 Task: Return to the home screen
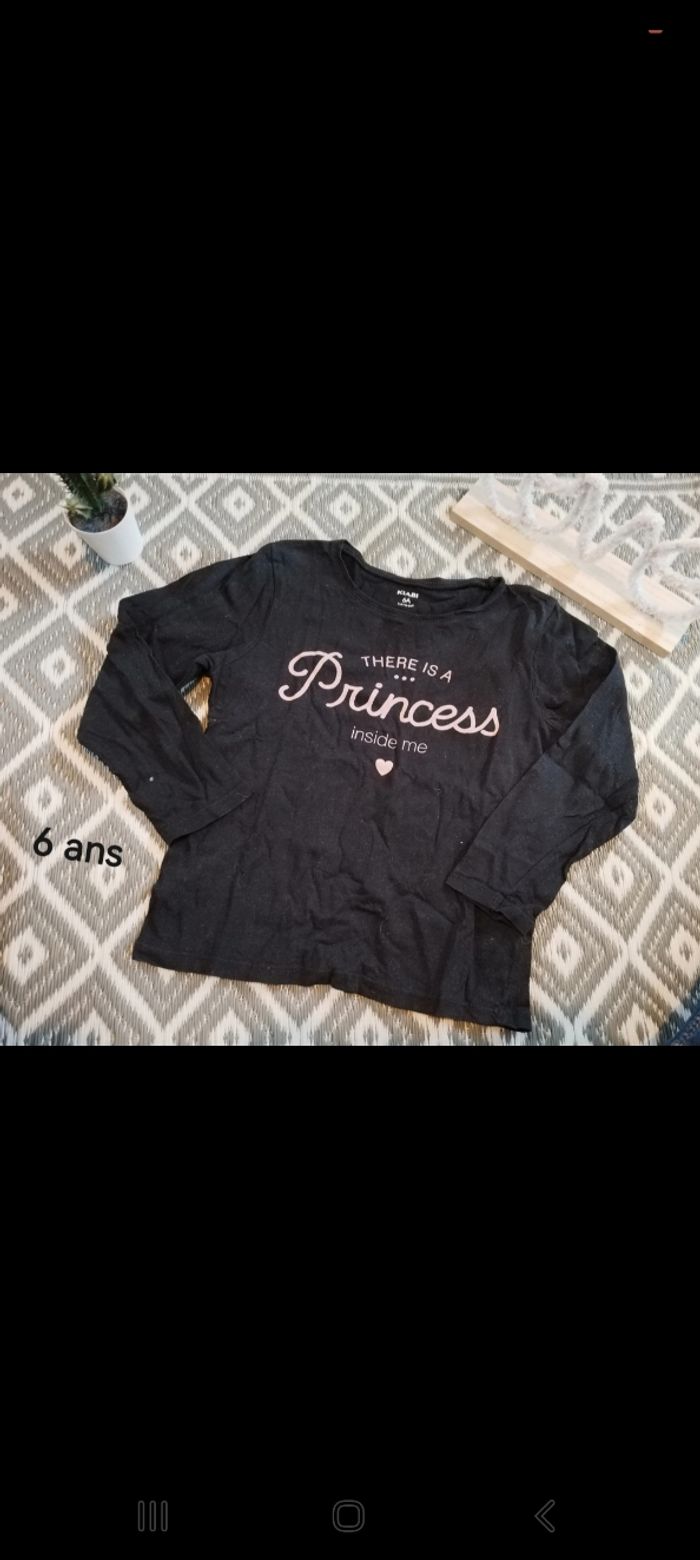348,1516
